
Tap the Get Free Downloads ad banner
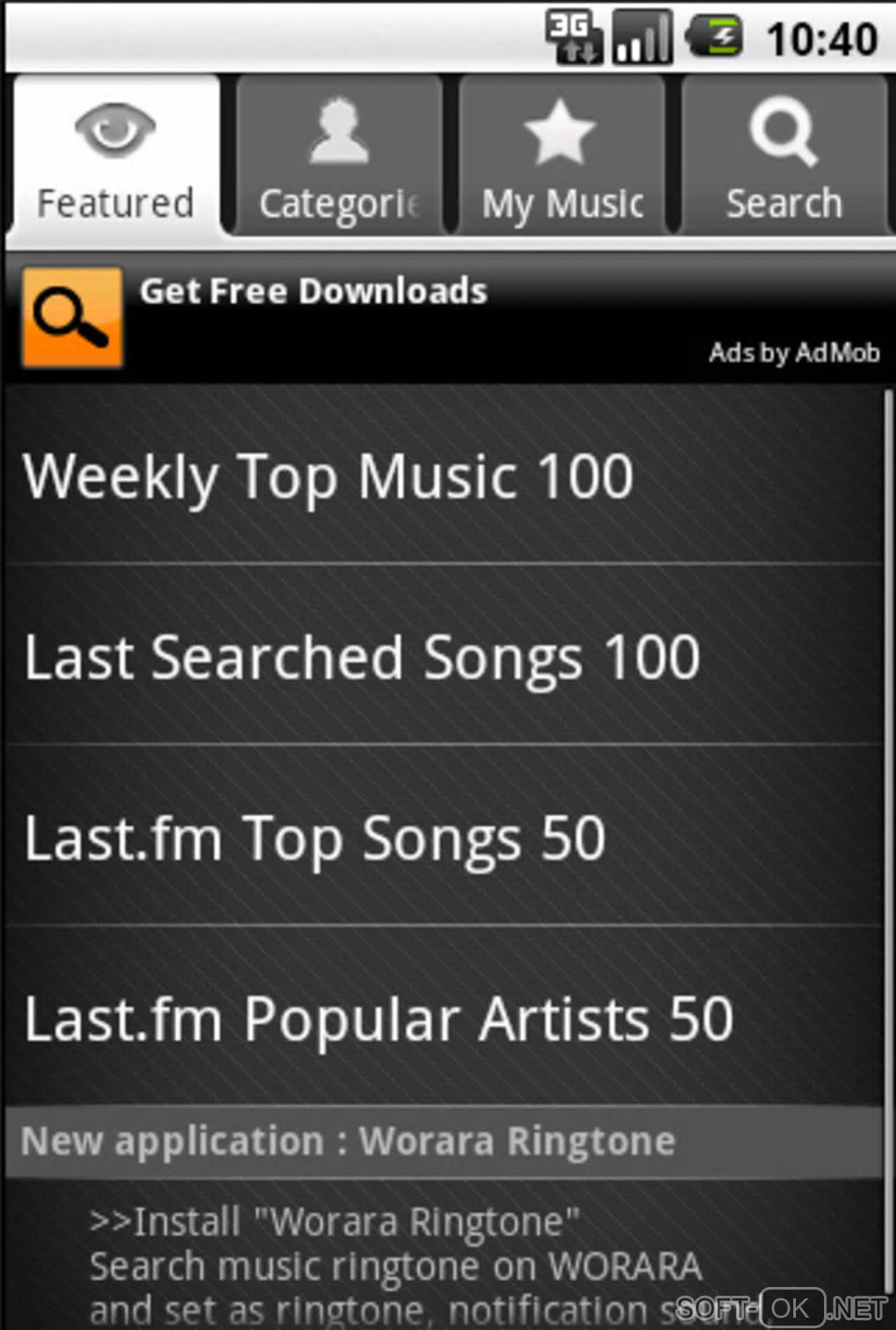click(x=448, y=317)
